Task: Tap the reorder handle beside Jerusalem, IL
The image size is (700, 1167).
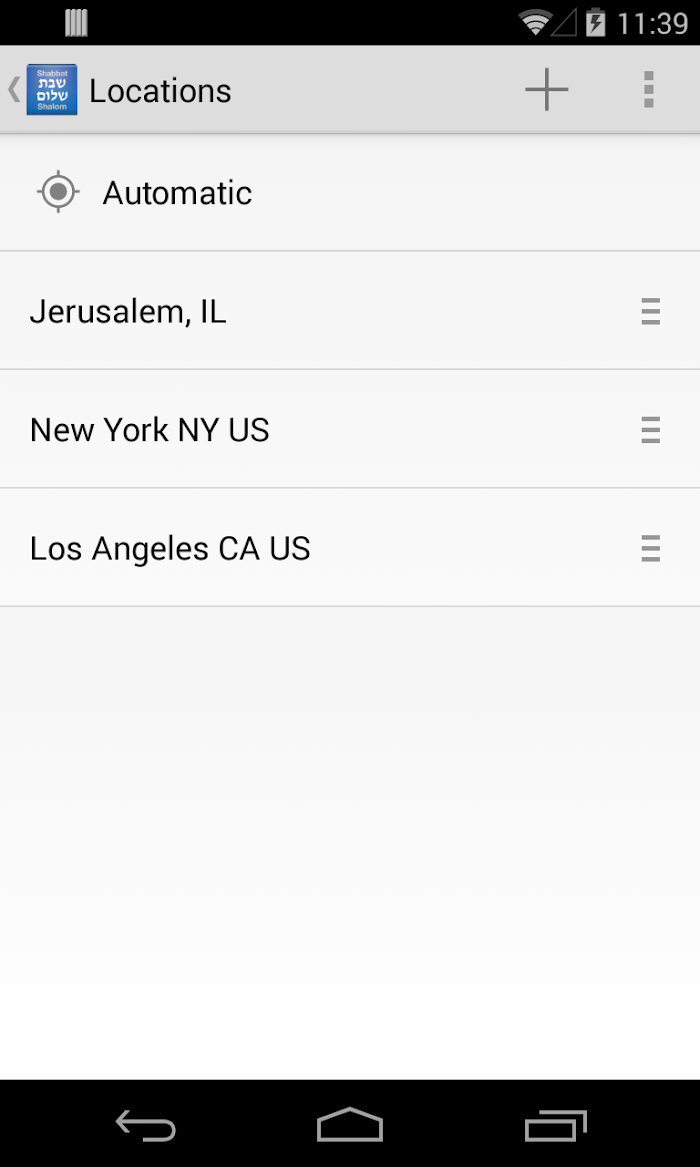Action: tap(650, 311)
